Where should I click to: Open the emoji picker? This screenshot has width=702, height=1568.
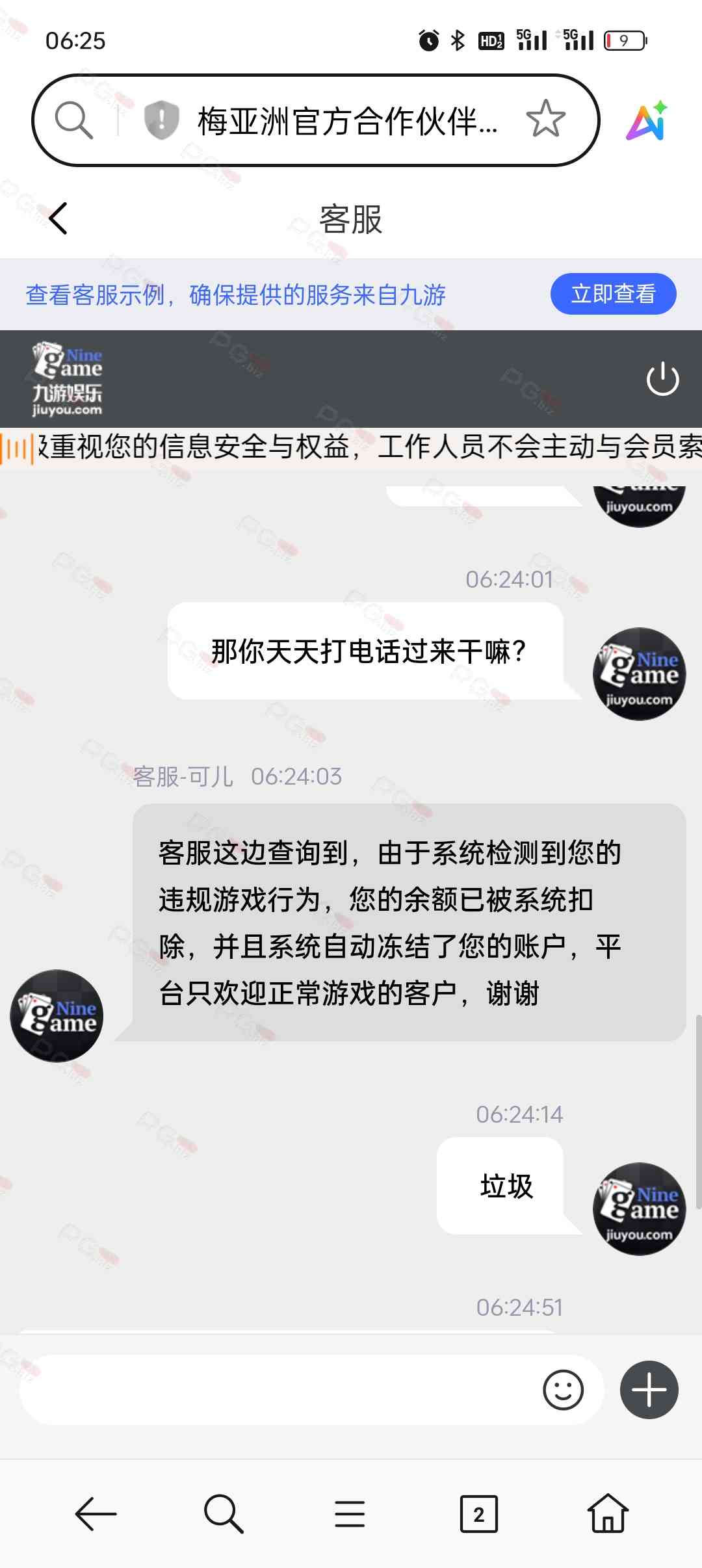pos(563,1391)
